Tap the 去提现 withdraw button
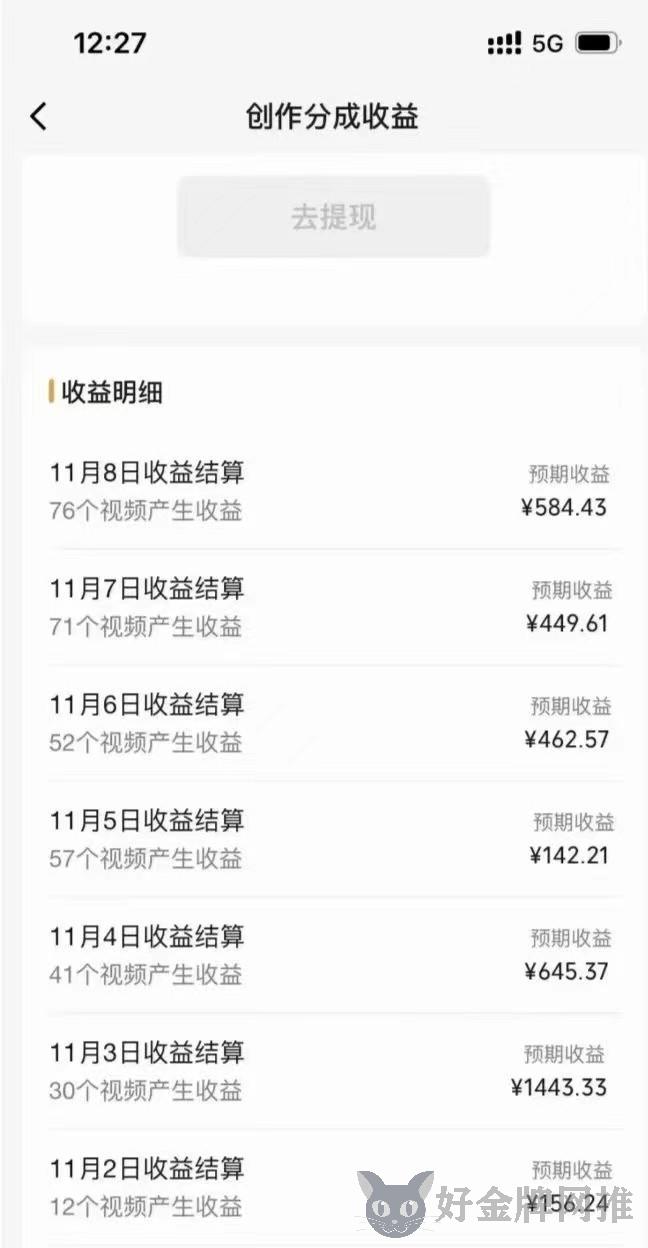The width and height of the screenshot is (648, 1248). [x=334, y=217]
